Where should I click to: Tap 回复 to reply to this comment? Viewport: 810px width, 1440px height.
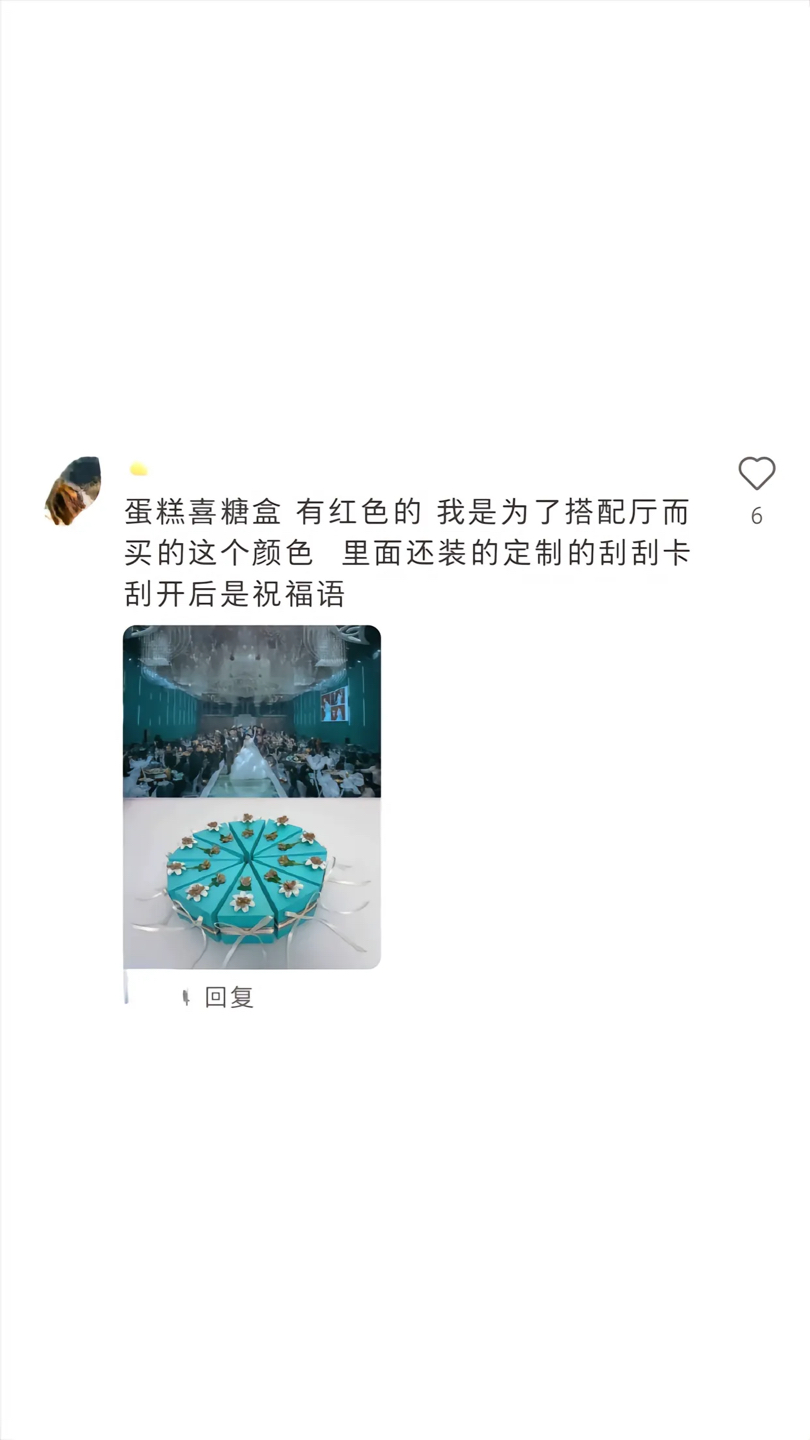tap(229, 997)
